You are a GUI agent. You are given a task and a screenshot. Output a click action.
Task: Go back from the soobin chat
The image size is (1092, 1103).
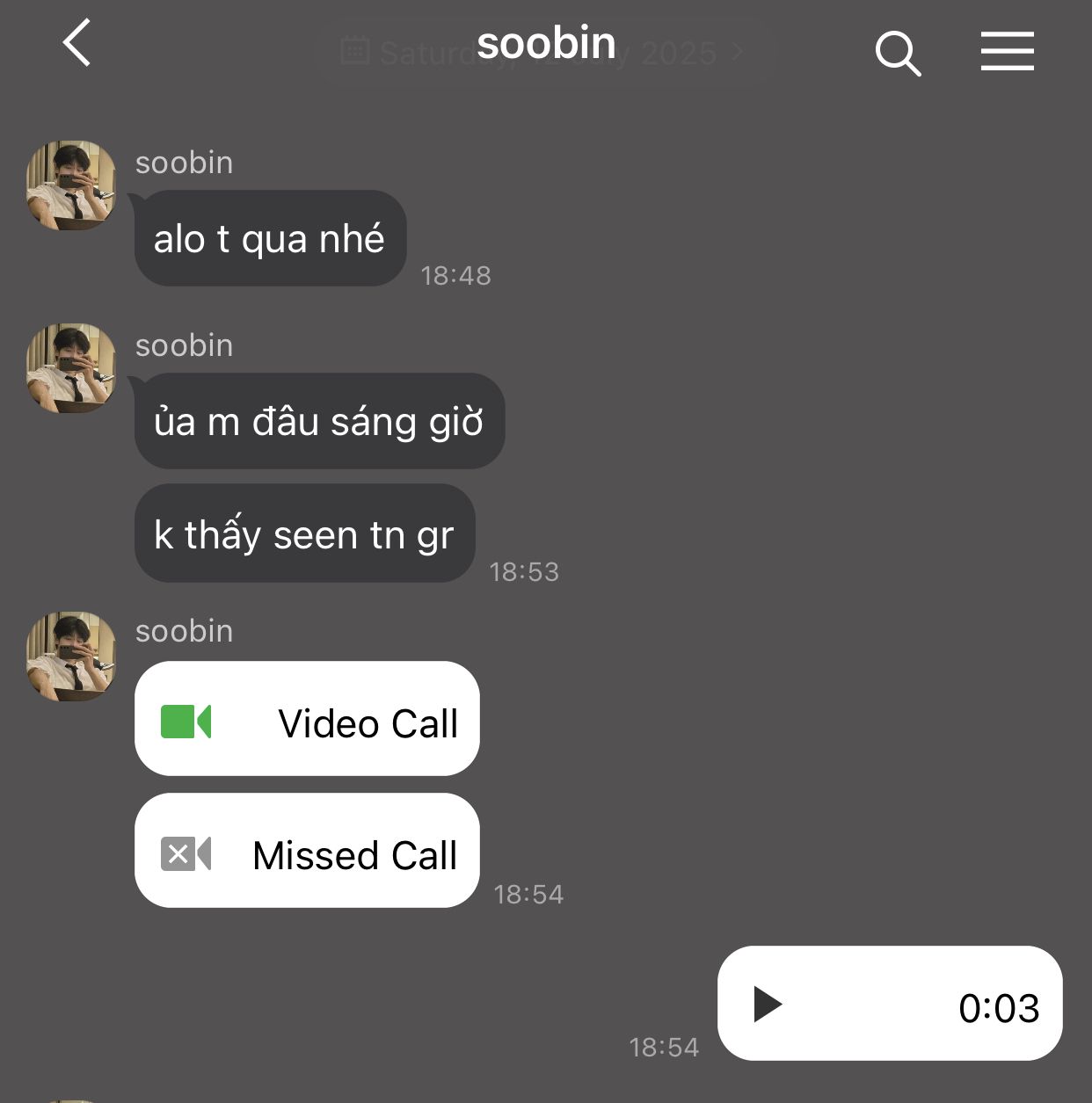tap(77, 44)
